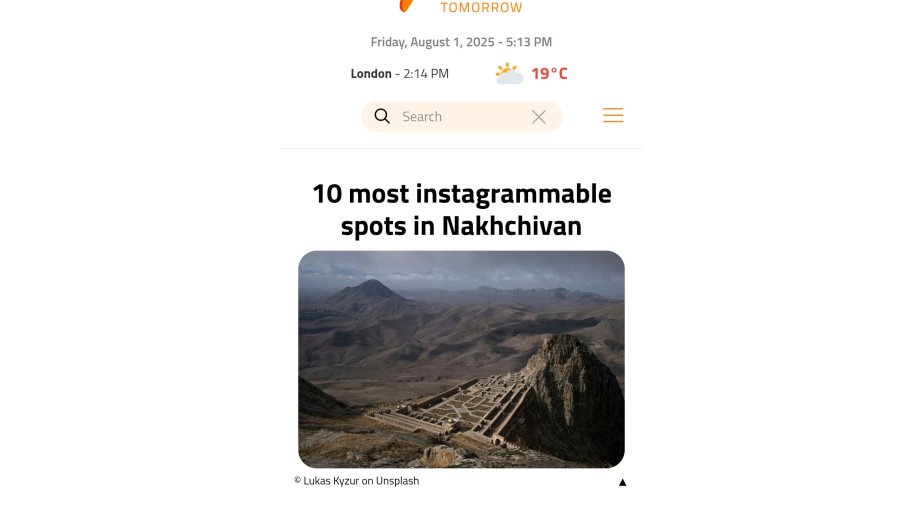Tap the magnifier search icon
The image size is (923, 519).
(x=382, y=116)
